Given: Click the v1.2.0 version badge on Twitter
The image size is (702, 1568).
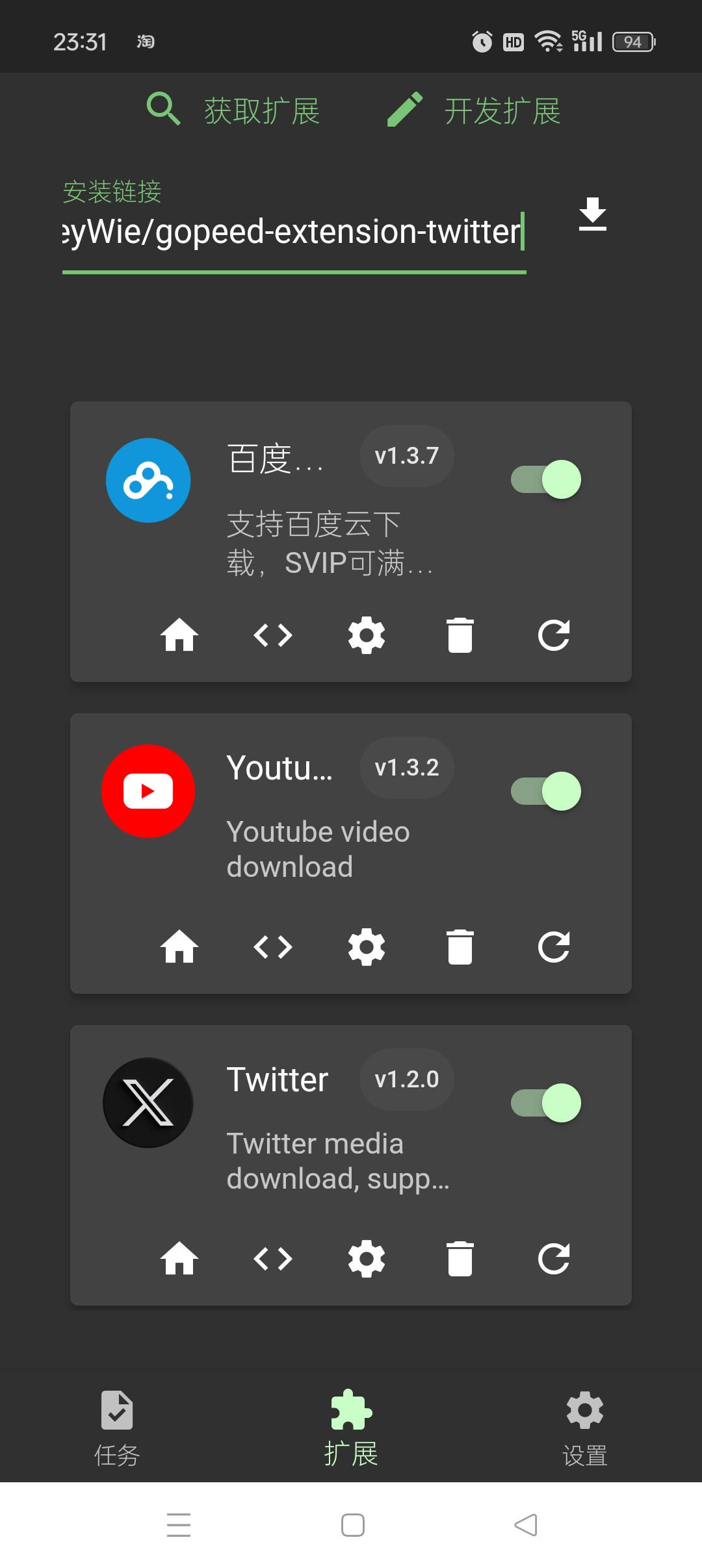Looking at the screenshot, I should click(x=406, y=1079).
